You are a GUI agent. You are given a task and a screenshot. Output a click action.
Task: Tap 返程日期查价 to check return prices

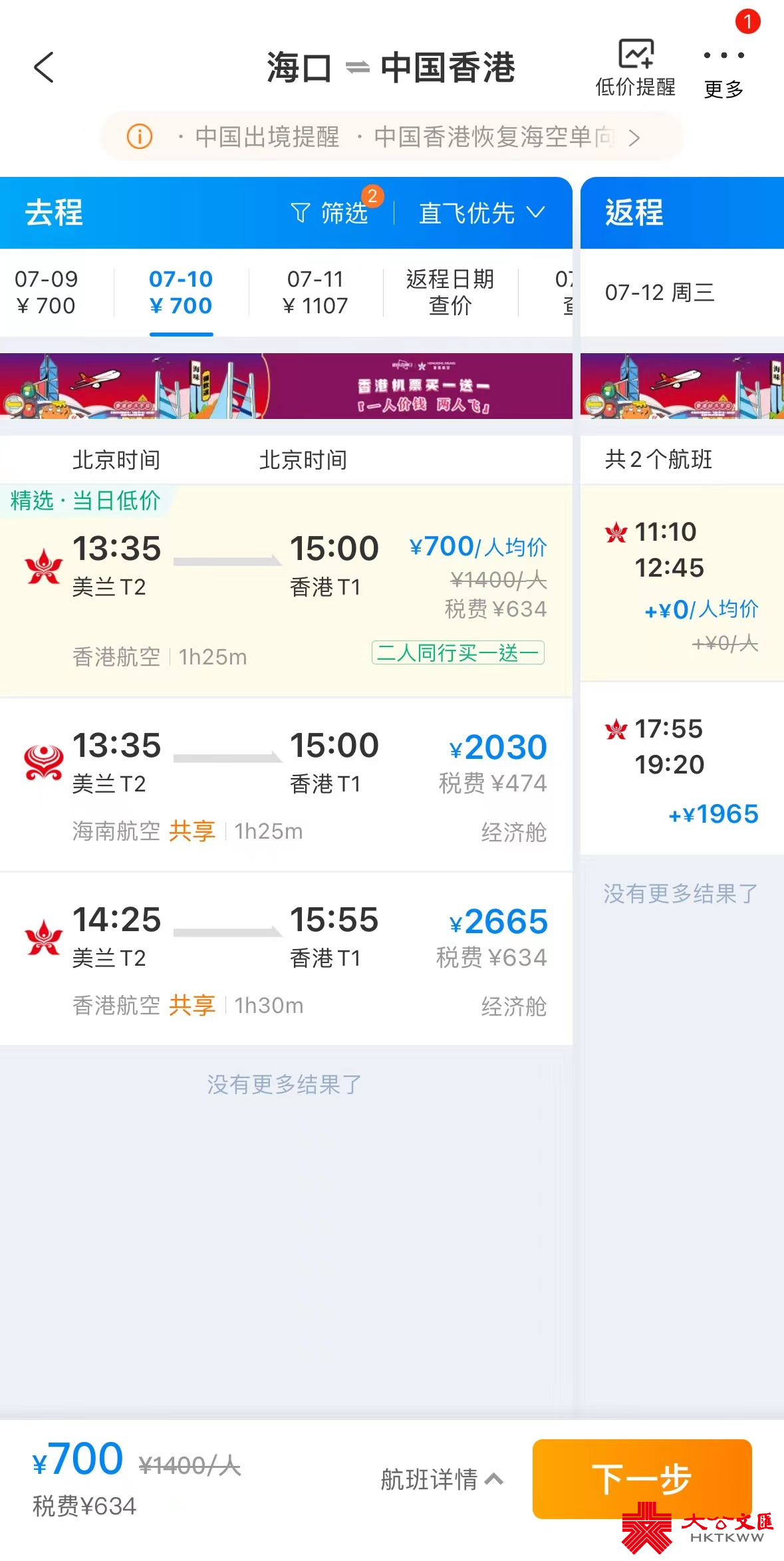[x=450, y=292]
